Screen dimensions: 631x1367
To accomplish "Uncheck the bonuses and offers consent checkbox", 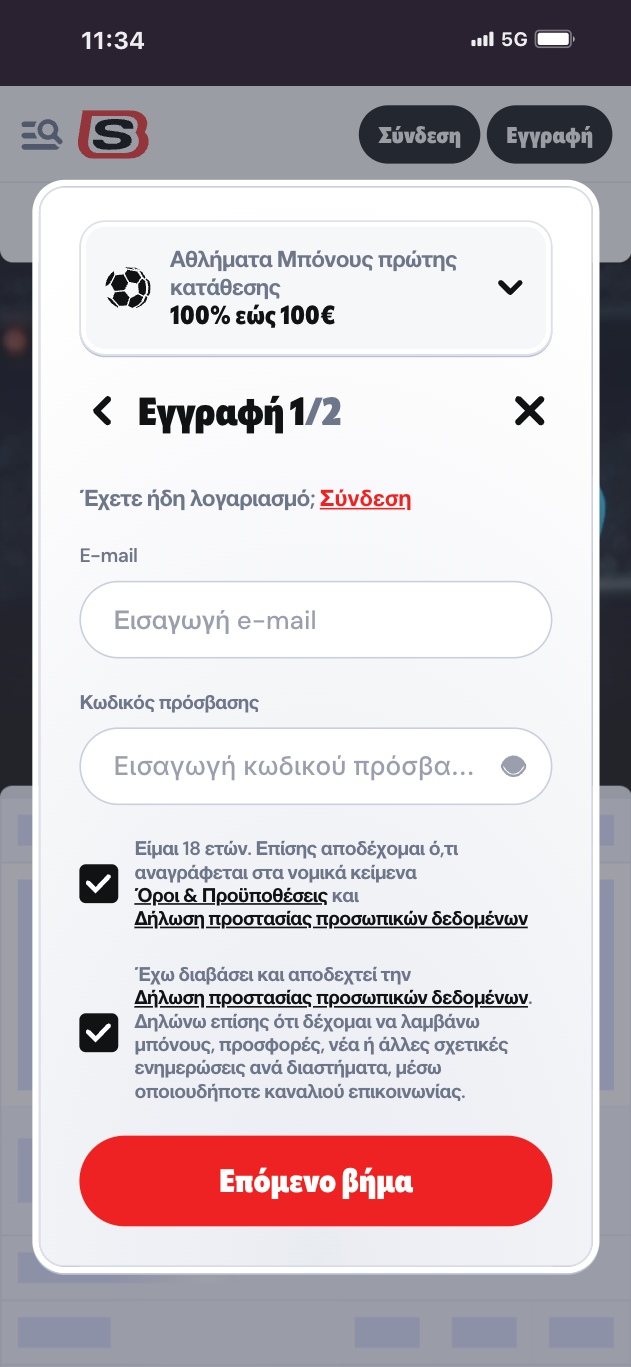I will coord(99,1033).
